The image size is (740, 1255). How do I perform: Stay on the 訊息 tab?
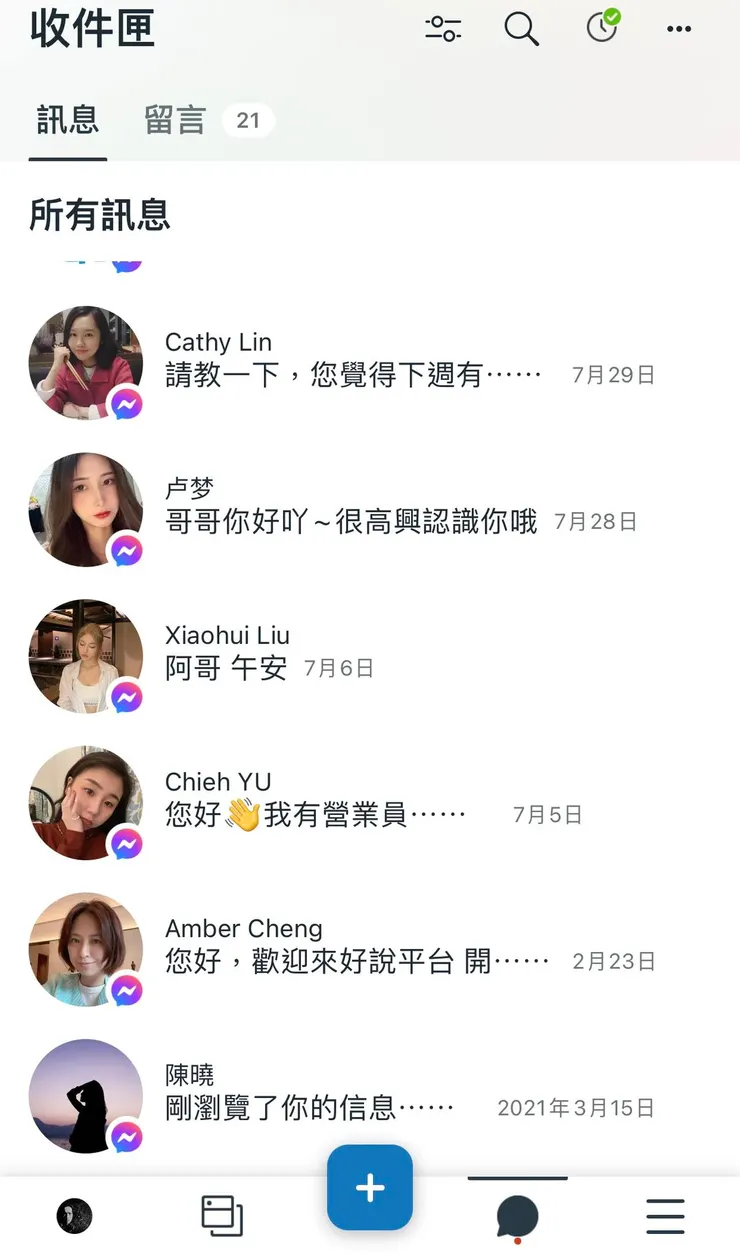(x=66, y=120)
